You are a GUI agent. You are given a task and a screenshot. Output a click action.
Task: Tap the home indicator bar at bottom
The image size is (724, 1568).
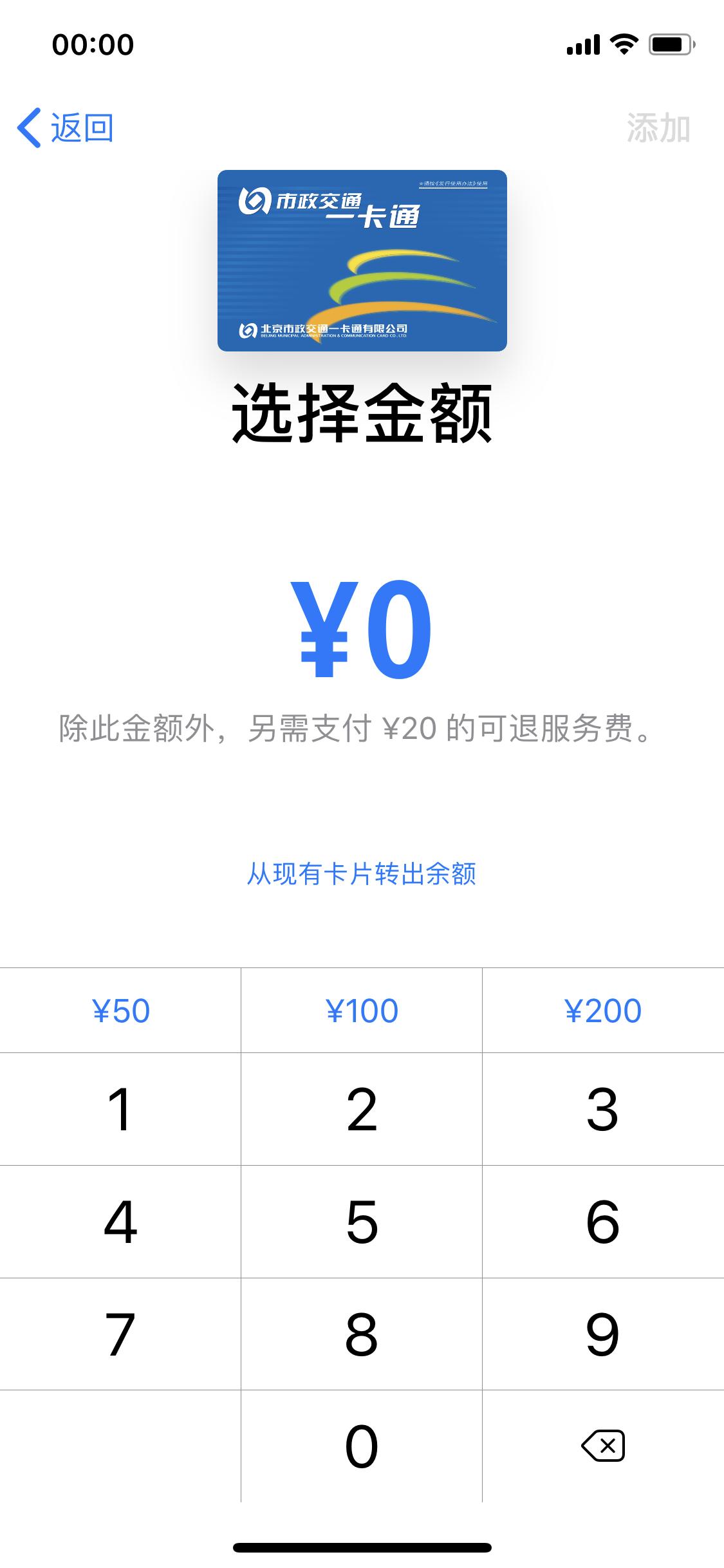[362, 1547]
